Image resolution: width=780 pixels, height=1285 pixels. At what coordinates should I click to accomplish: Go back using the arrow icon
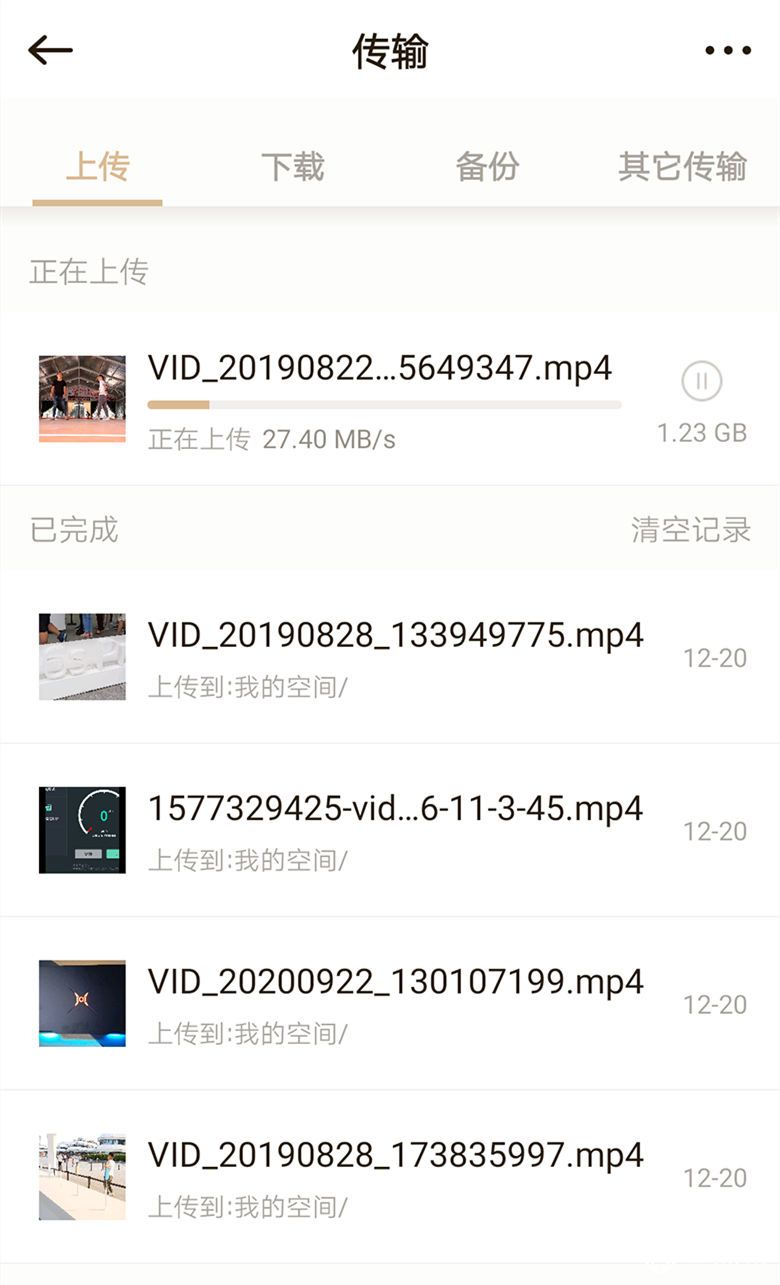coord(50,50)
